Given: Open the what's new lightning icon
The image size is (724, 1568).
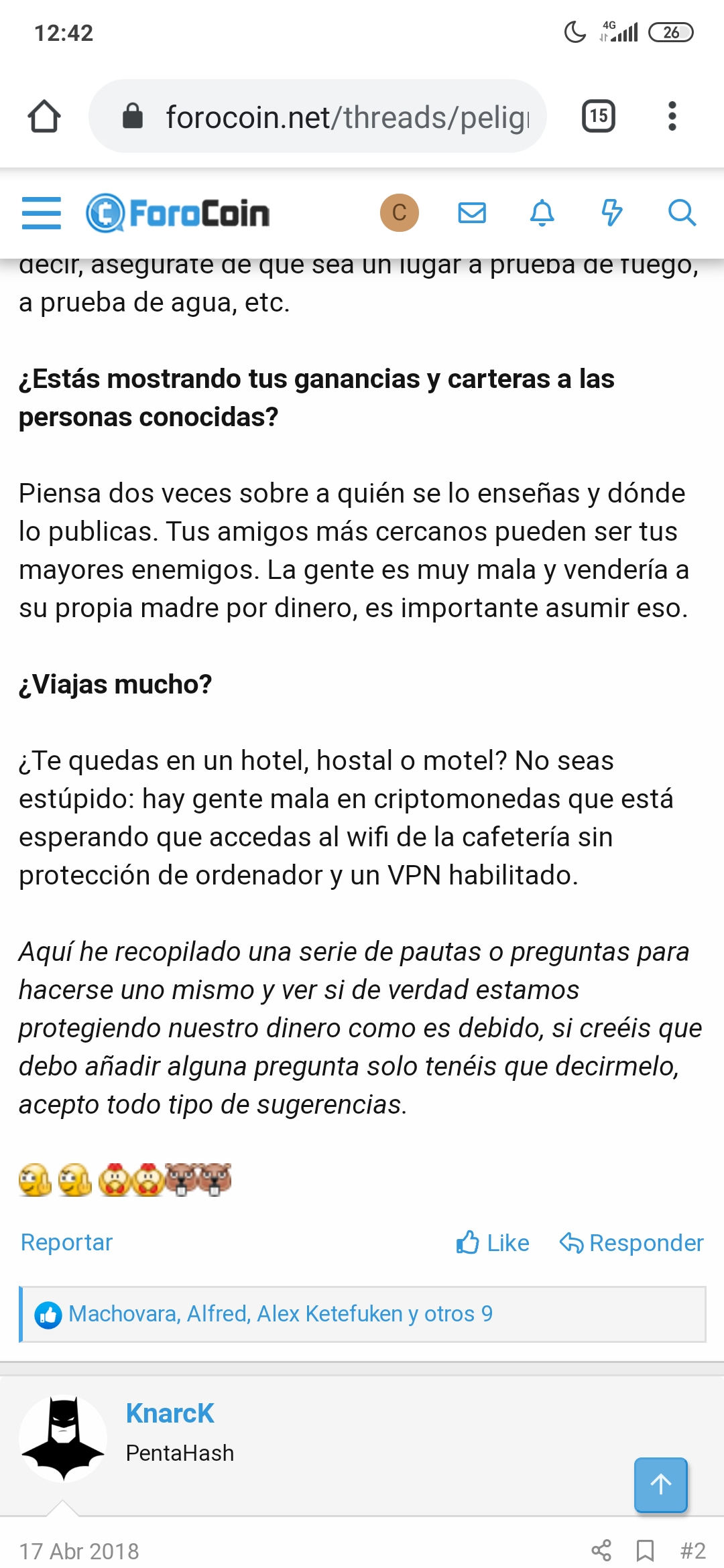Looking at the screenshot, I should 611,213.
